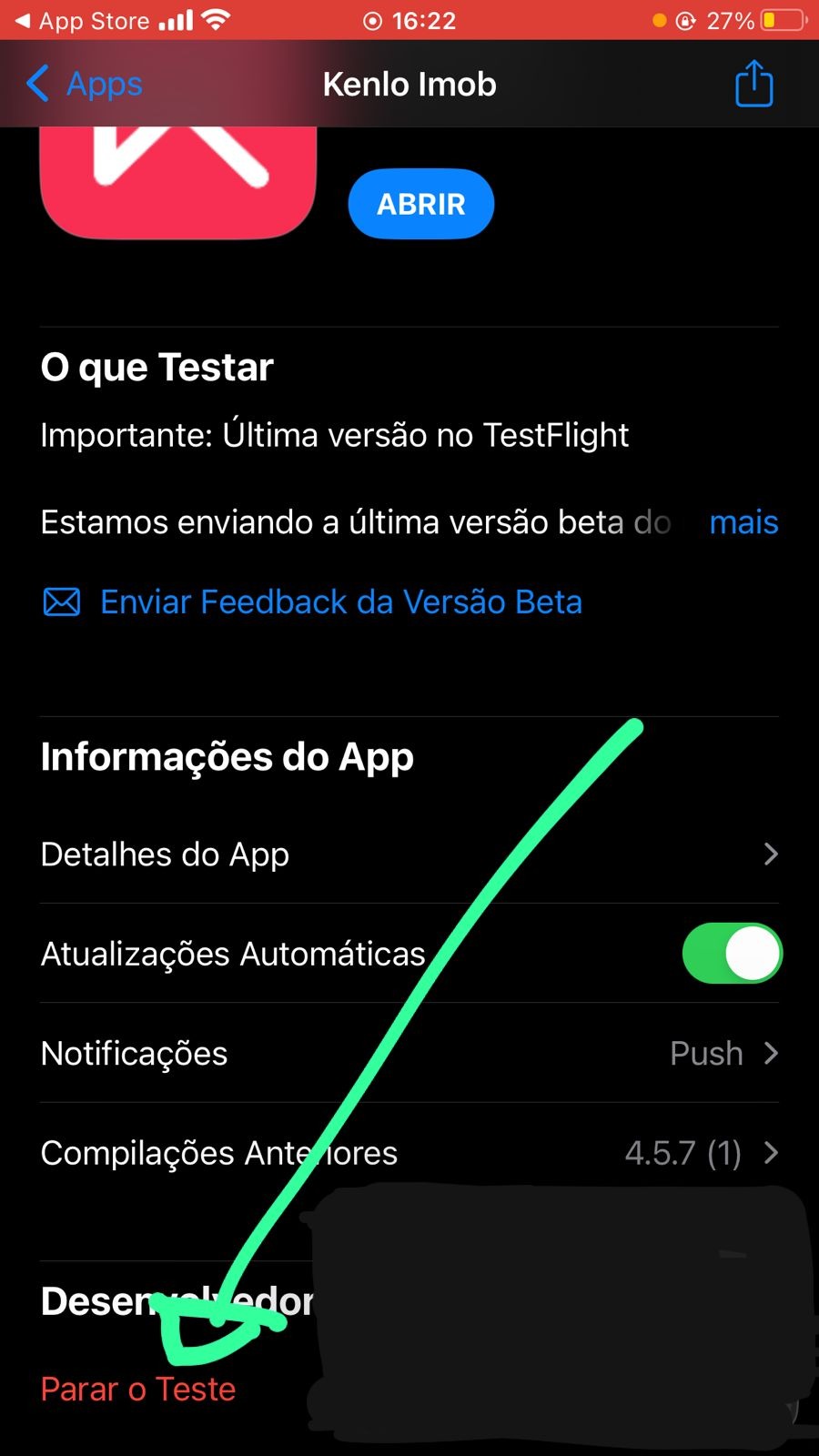Viewport: 819px width, 1456px height.
Task: Disable Atualizações Automáticas switch
Action: click(x=732, y=954)
